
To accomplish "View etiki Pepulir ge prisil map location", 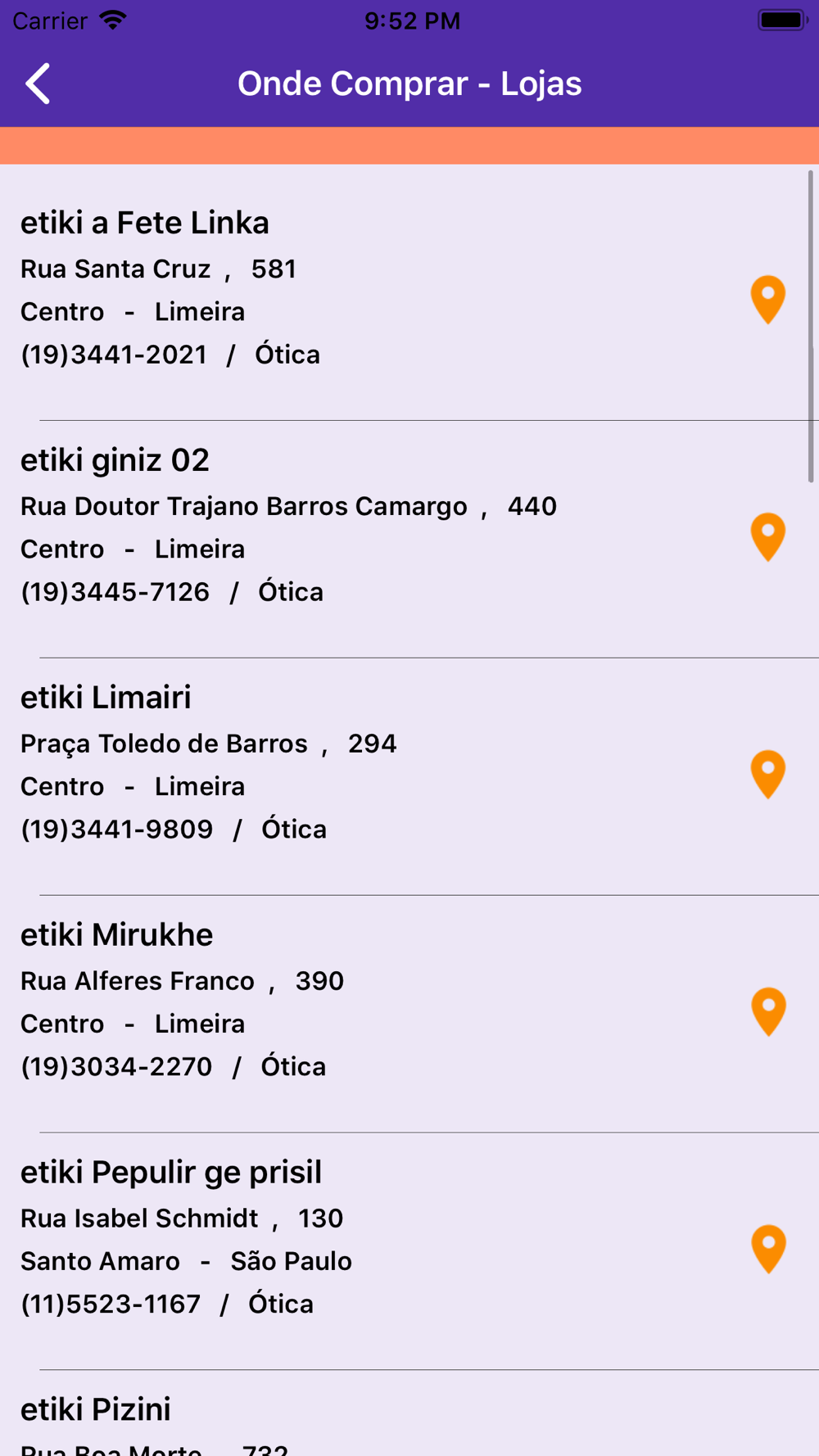I will click(x=768, y=1250).
